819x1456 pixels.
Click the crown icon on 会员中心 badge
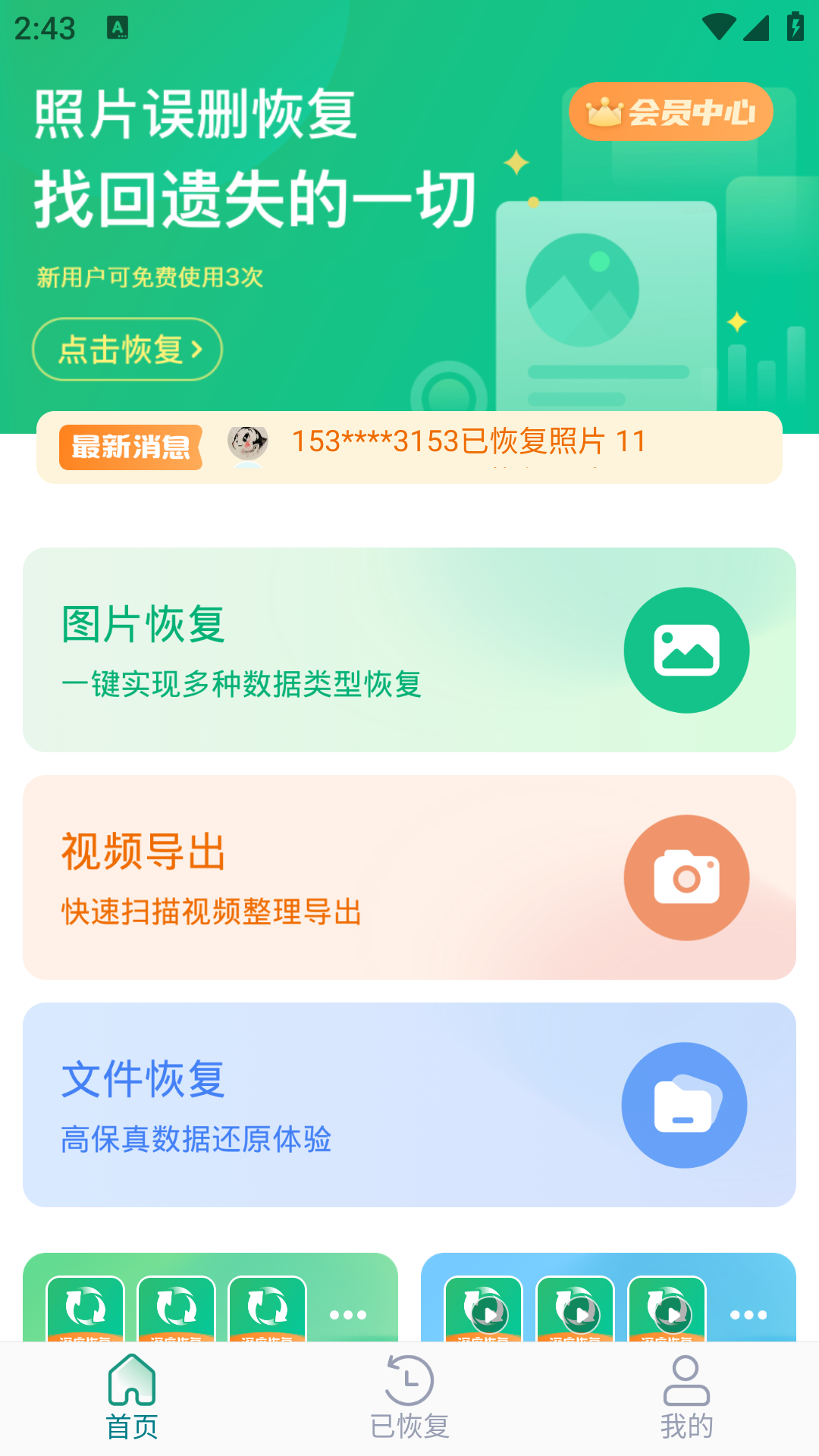(603, 111)
